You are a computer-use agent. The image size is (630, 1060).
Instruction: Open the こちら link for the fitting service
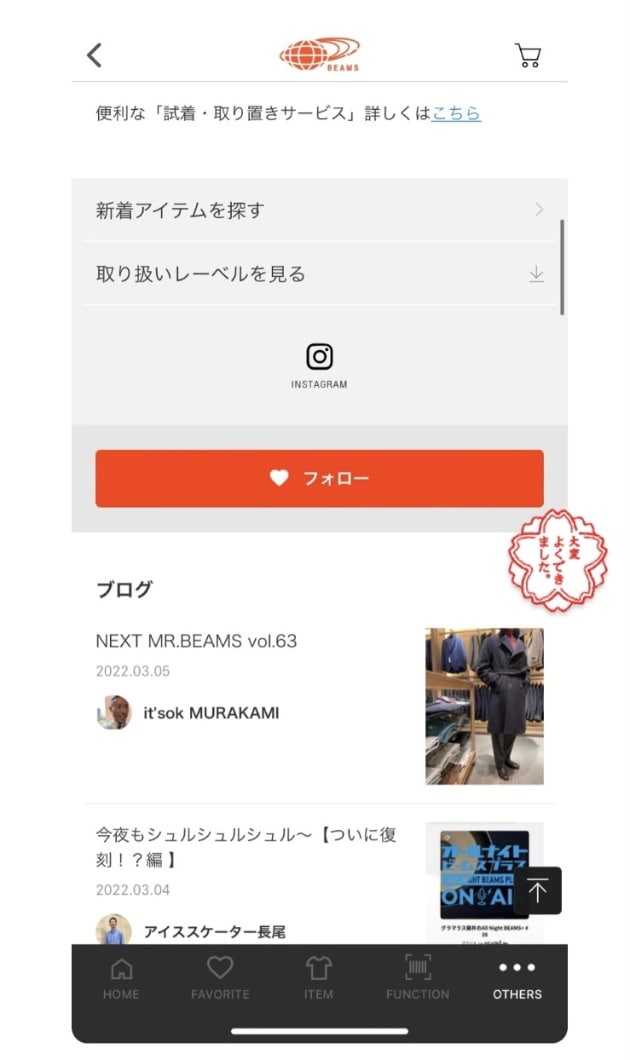(456, 113)
